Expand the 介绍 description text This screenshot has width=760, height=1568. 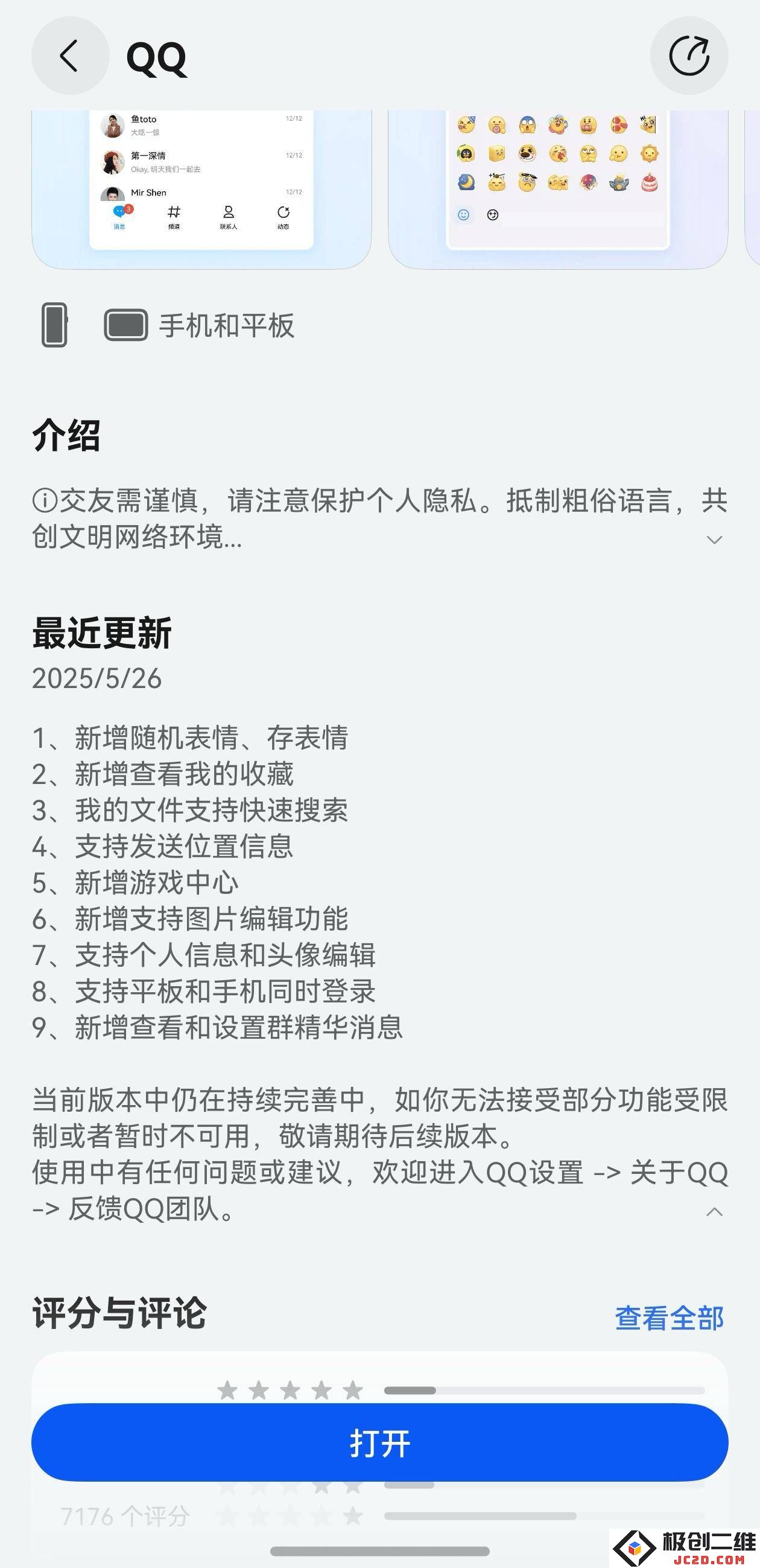point(714,540)
